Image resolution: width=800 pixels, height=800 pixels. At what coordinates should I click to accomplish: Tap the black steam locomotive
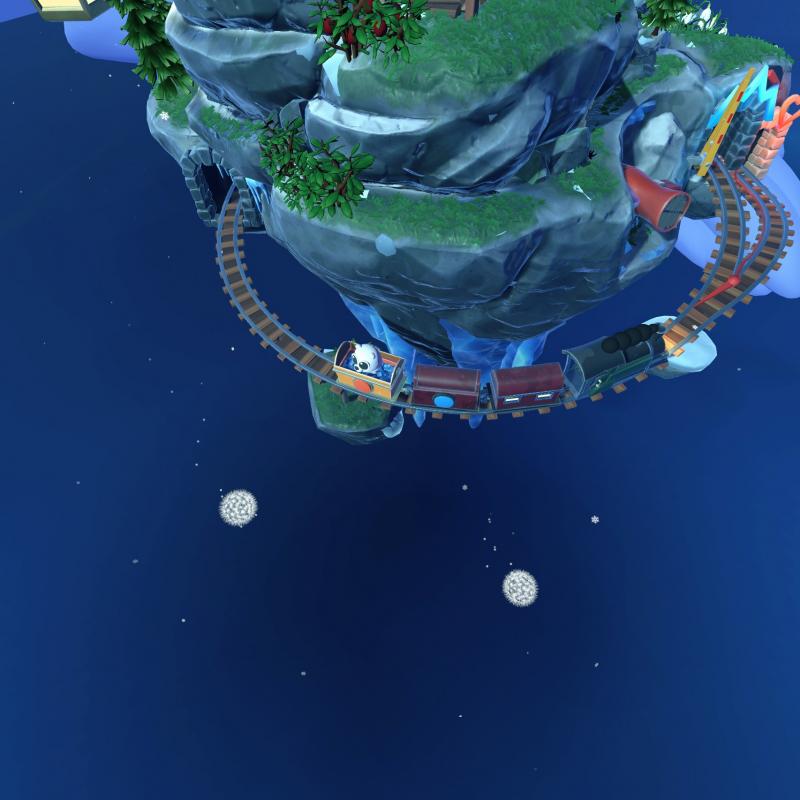[614, 358]
